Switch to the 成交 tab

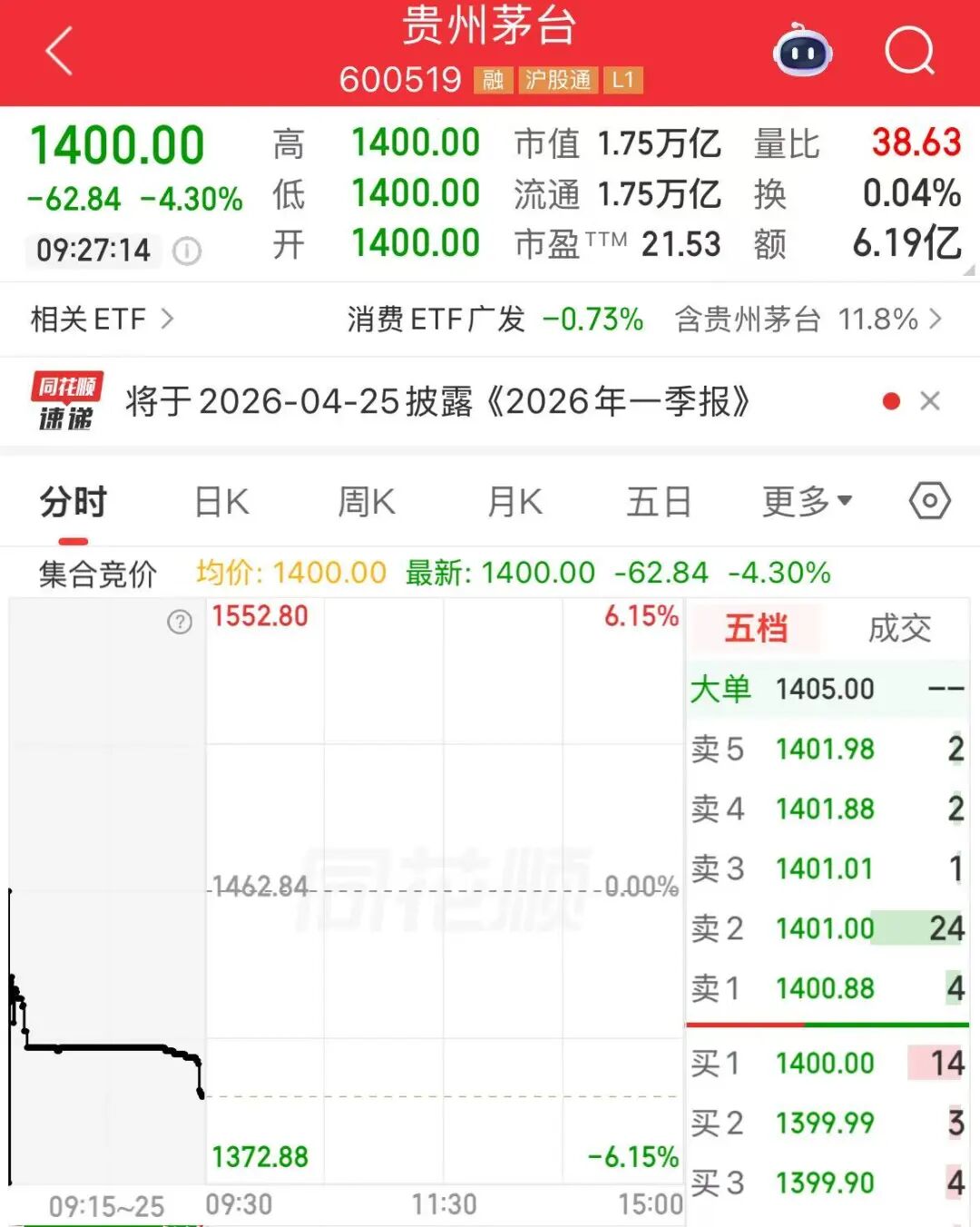899,628
